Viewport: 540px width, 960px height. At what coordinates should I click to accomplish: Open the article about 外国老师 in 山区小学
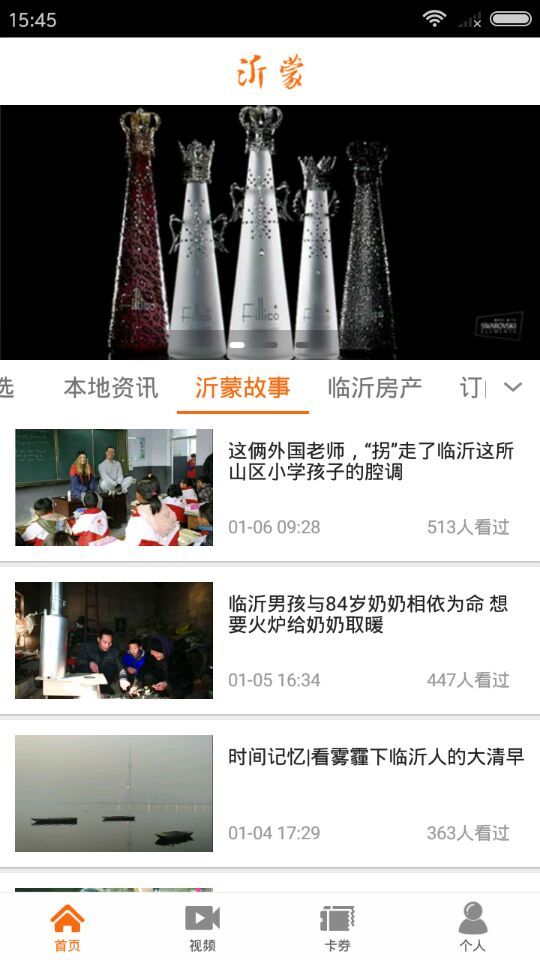[x=270, y=487]
